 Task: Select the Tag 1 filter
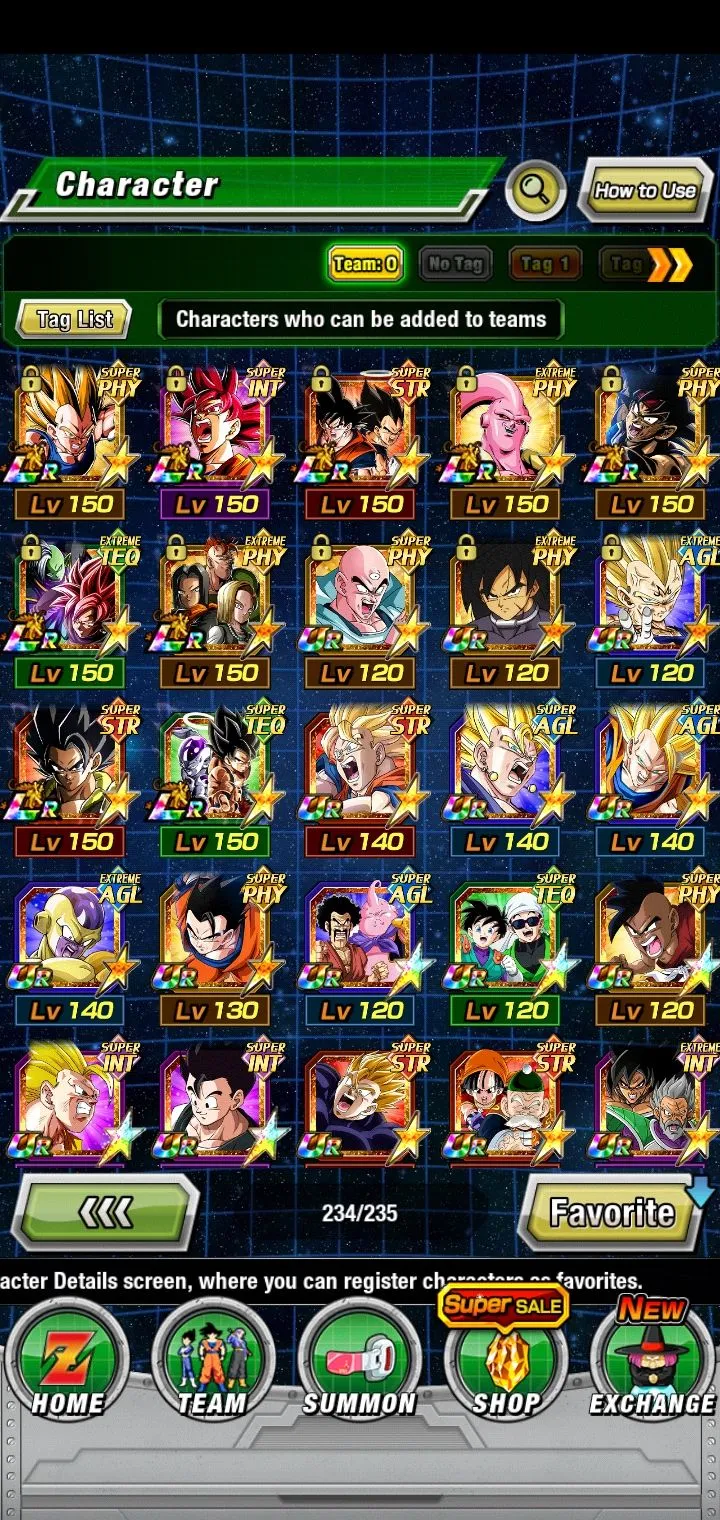(545, 264)
